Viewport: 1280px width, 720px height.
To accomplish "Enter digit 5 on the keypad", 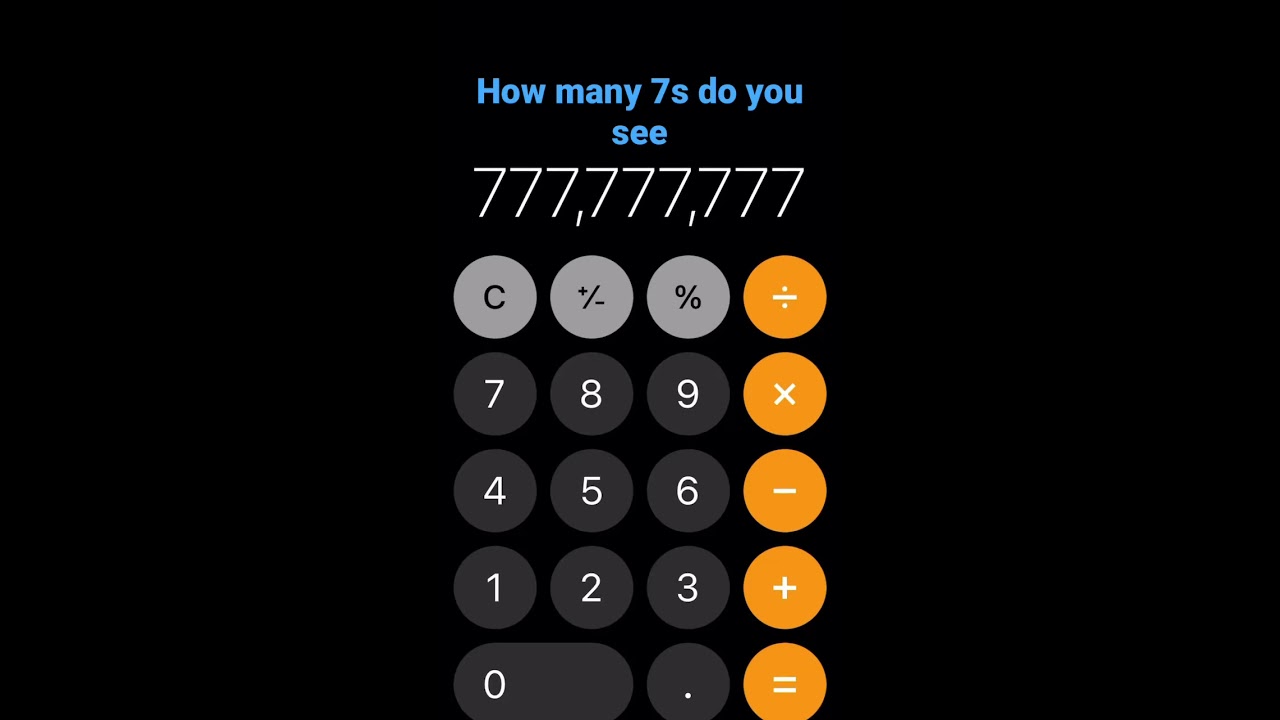I will click(x=591, y=491).
